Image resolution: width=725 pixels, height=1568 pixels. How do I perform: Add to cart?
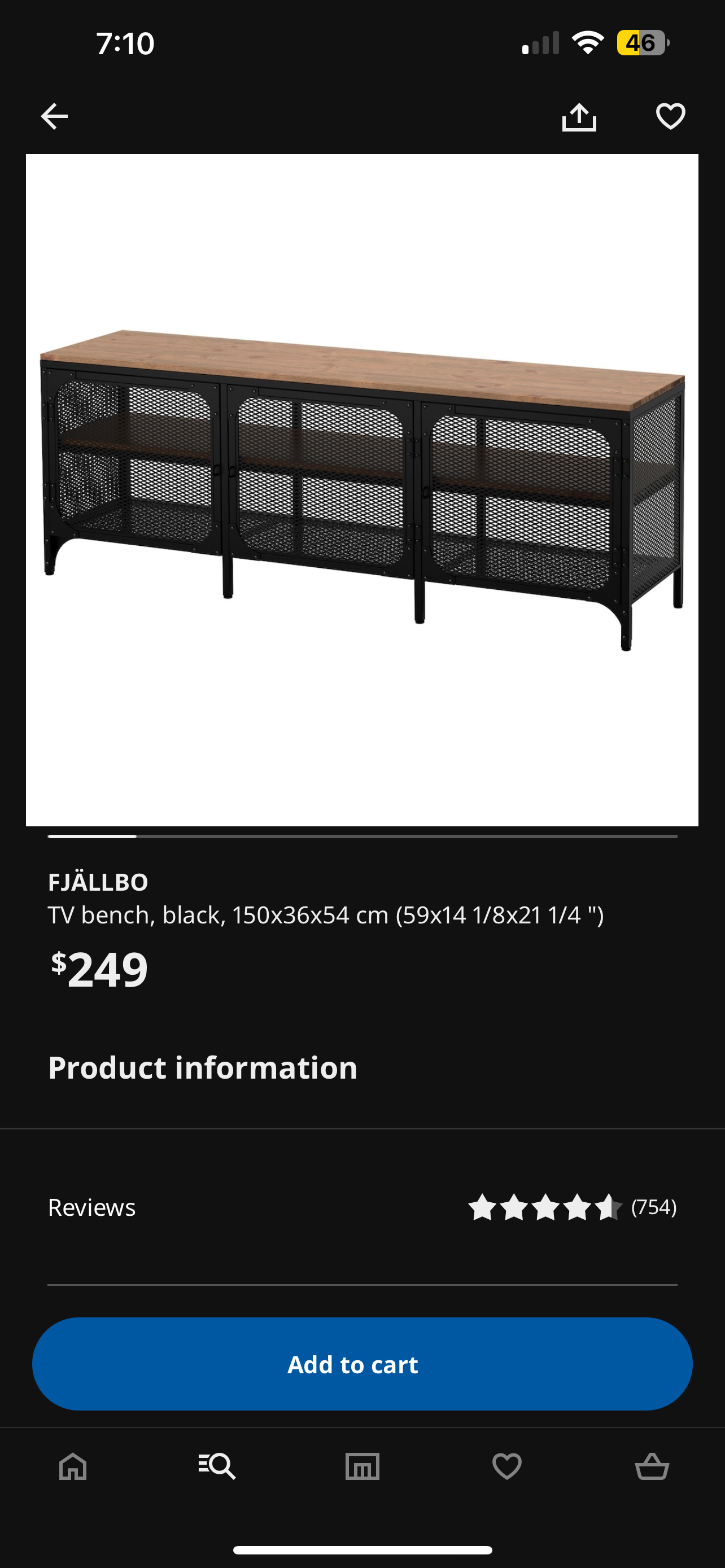click(x=362, y=1364)
